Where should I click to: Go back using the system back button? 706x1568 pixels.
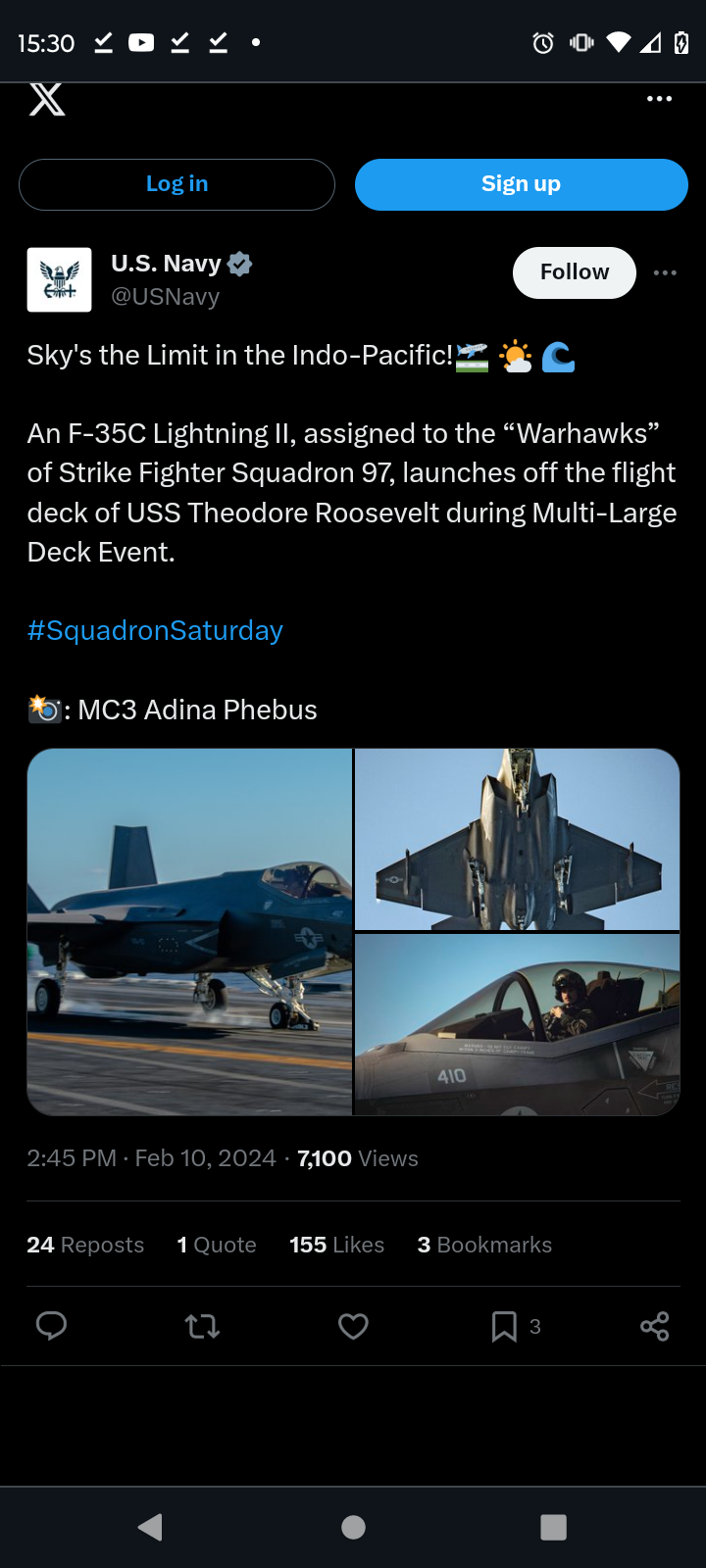pyautogui.click(x=150, y=1527)
